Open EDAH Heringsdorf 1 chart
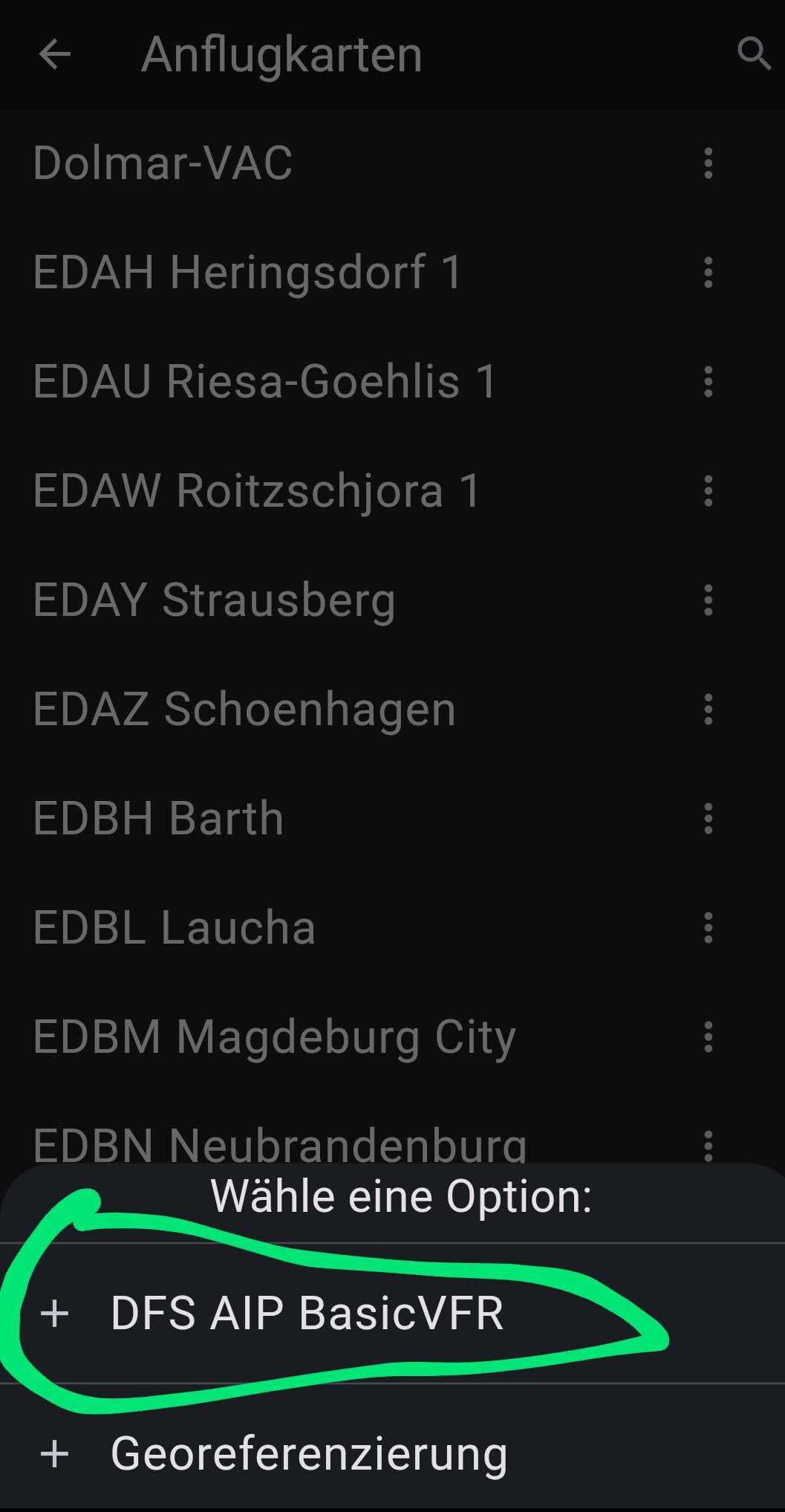The width and height of the screenshot is (785, 1512). 247,272
